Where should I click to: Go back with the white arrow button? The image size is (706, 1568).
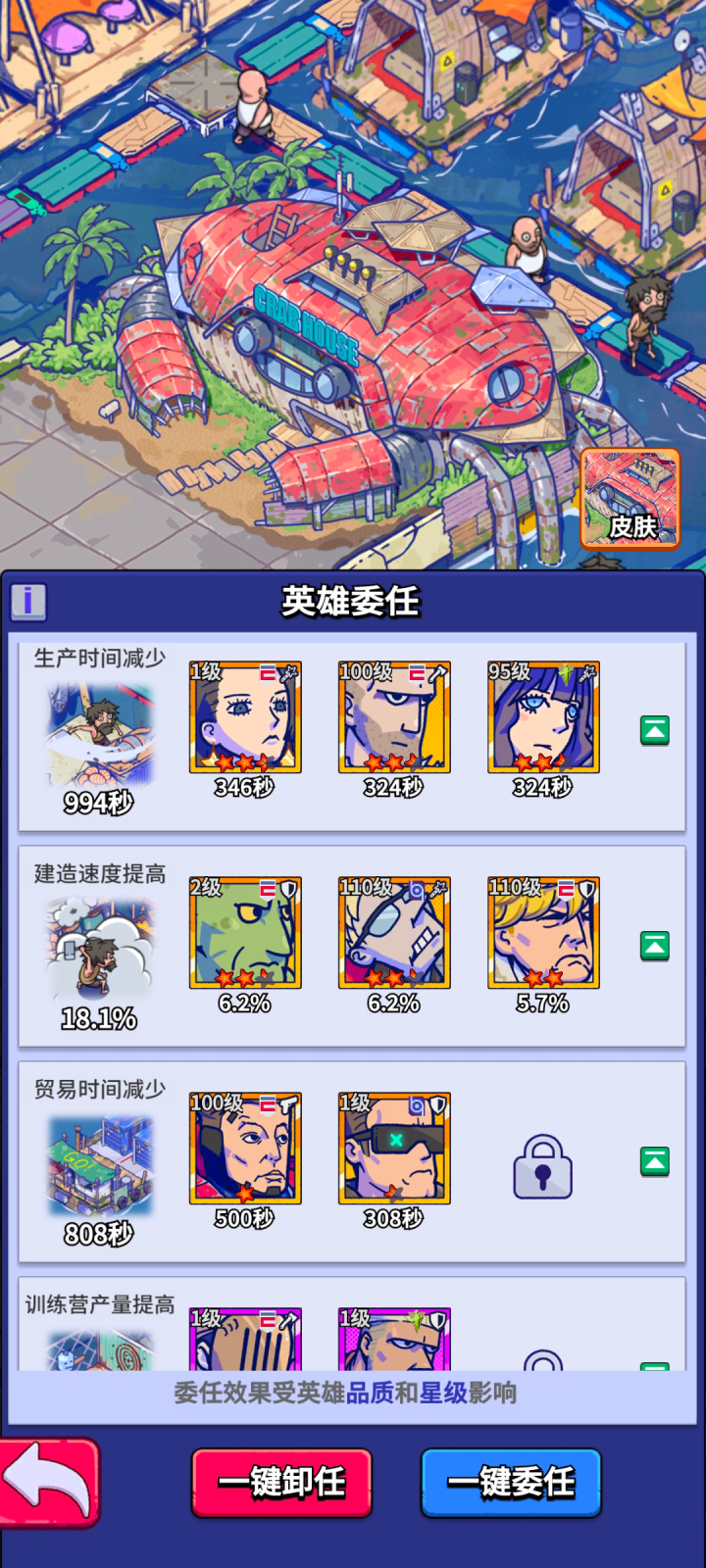click(x=48, y=1481)
